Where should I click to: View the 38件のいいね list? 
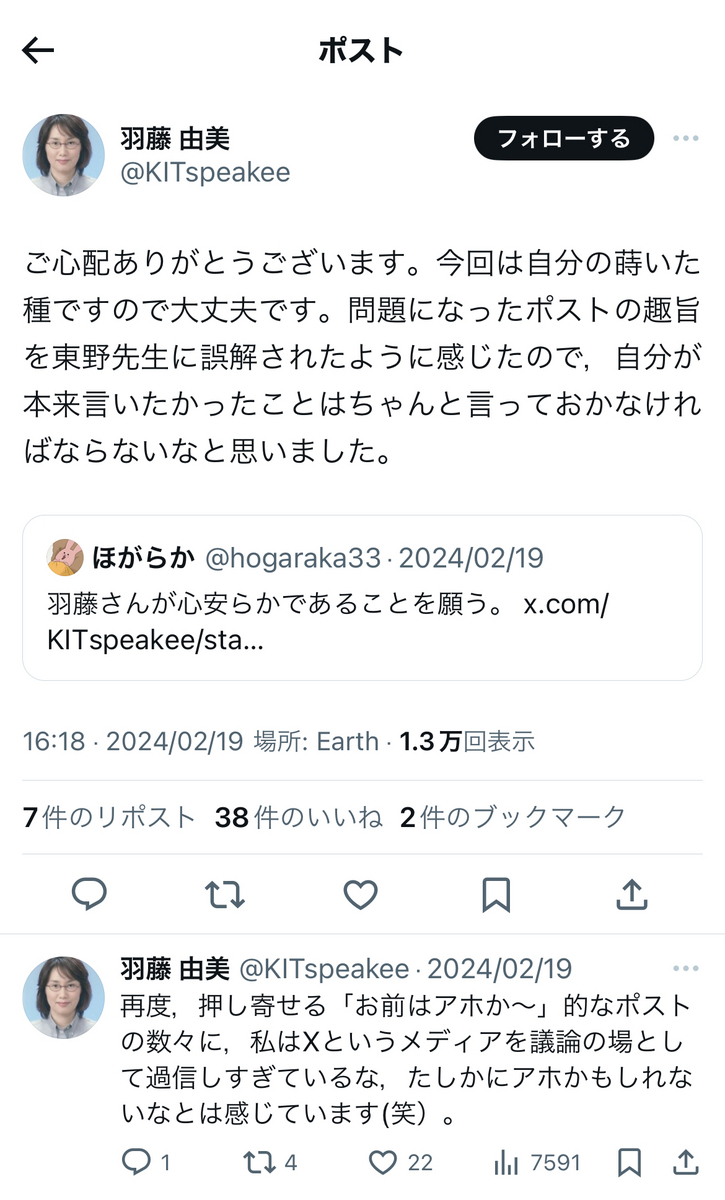coord(298,817)
